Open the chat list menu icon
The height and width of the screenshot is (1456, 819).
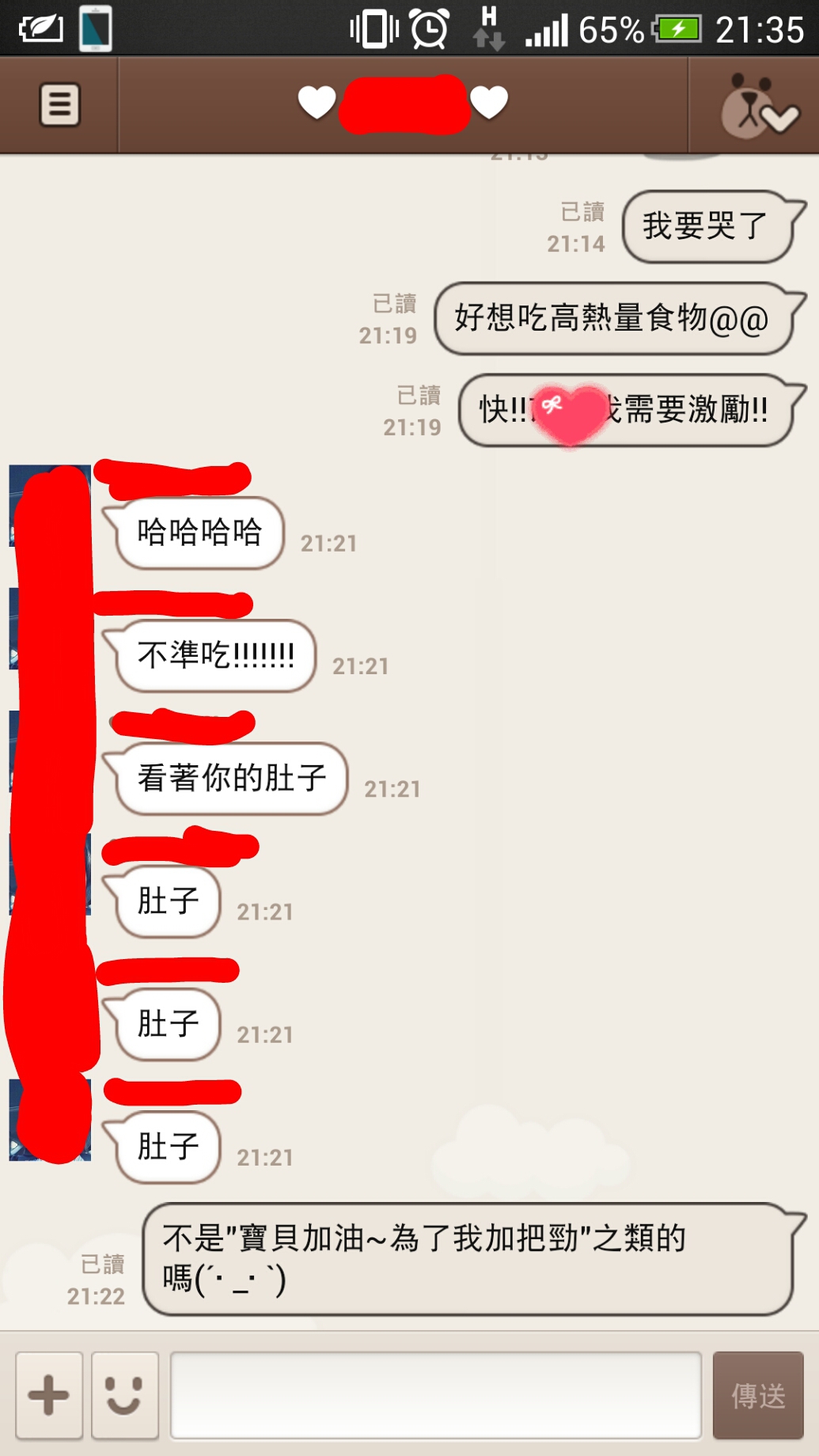click(59, 104)
